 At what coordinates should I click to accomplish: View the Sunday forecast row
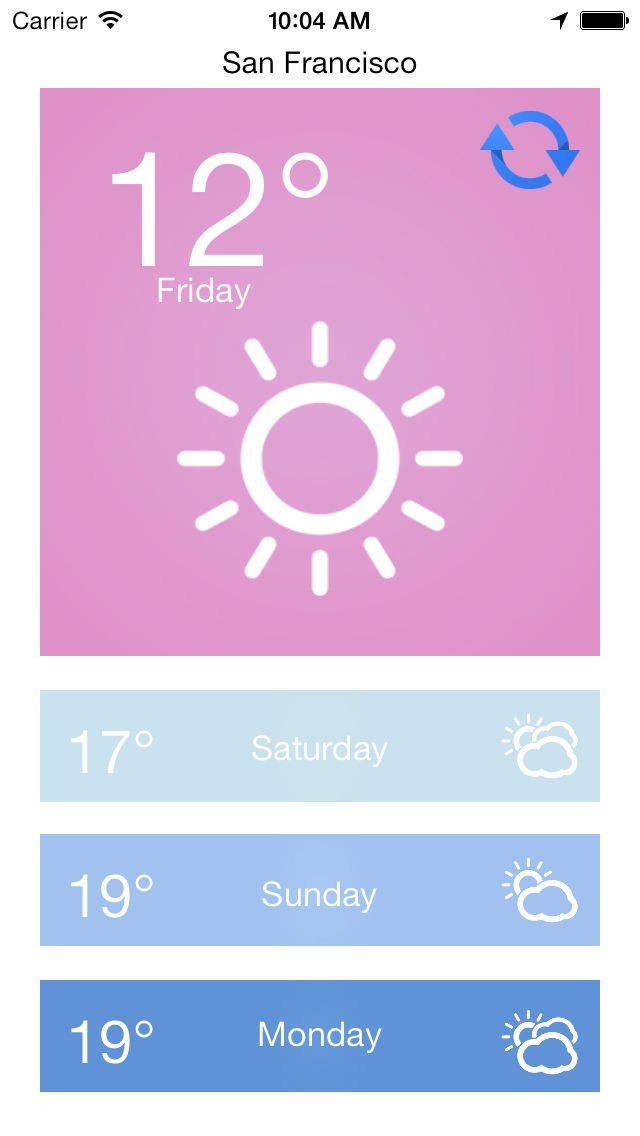pos(319,890)
